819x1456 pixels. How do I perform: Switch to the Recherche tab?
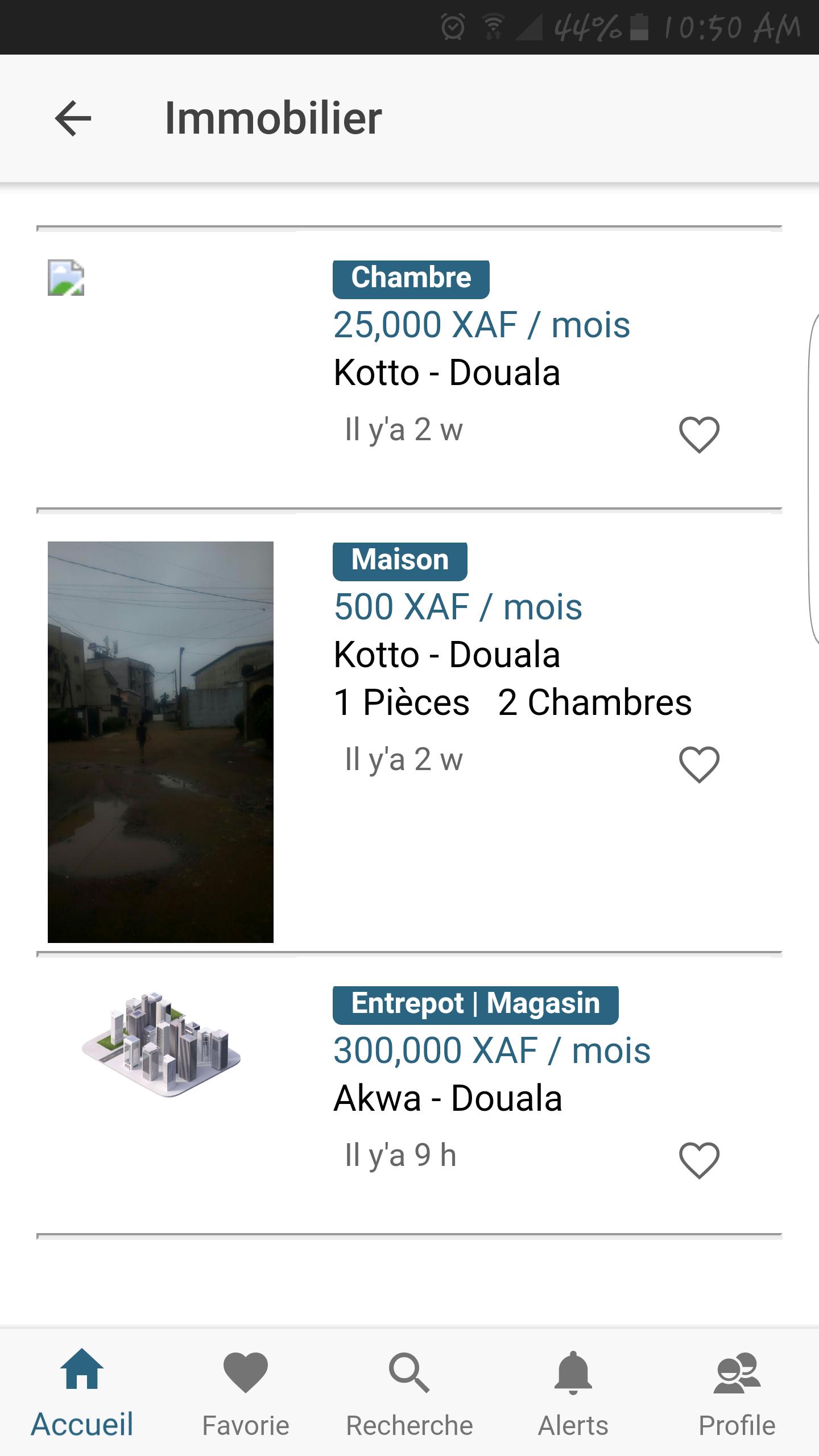[x=409, y=1393]
